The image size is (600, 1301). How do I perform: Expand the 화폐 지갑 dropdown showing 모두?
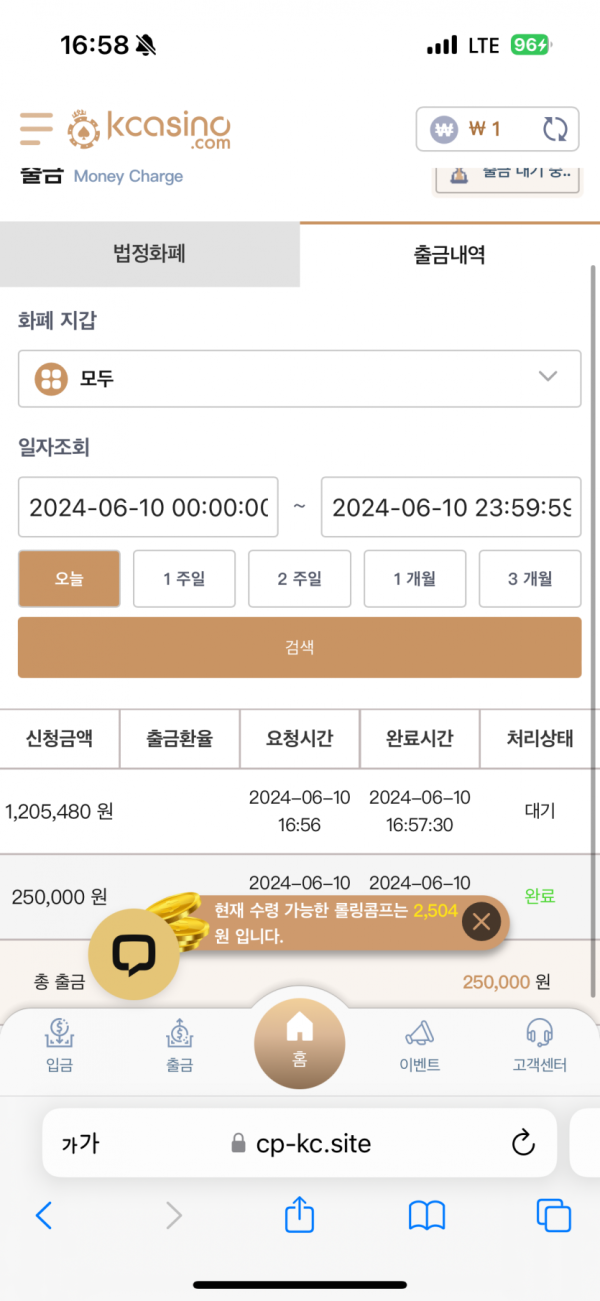299,378
